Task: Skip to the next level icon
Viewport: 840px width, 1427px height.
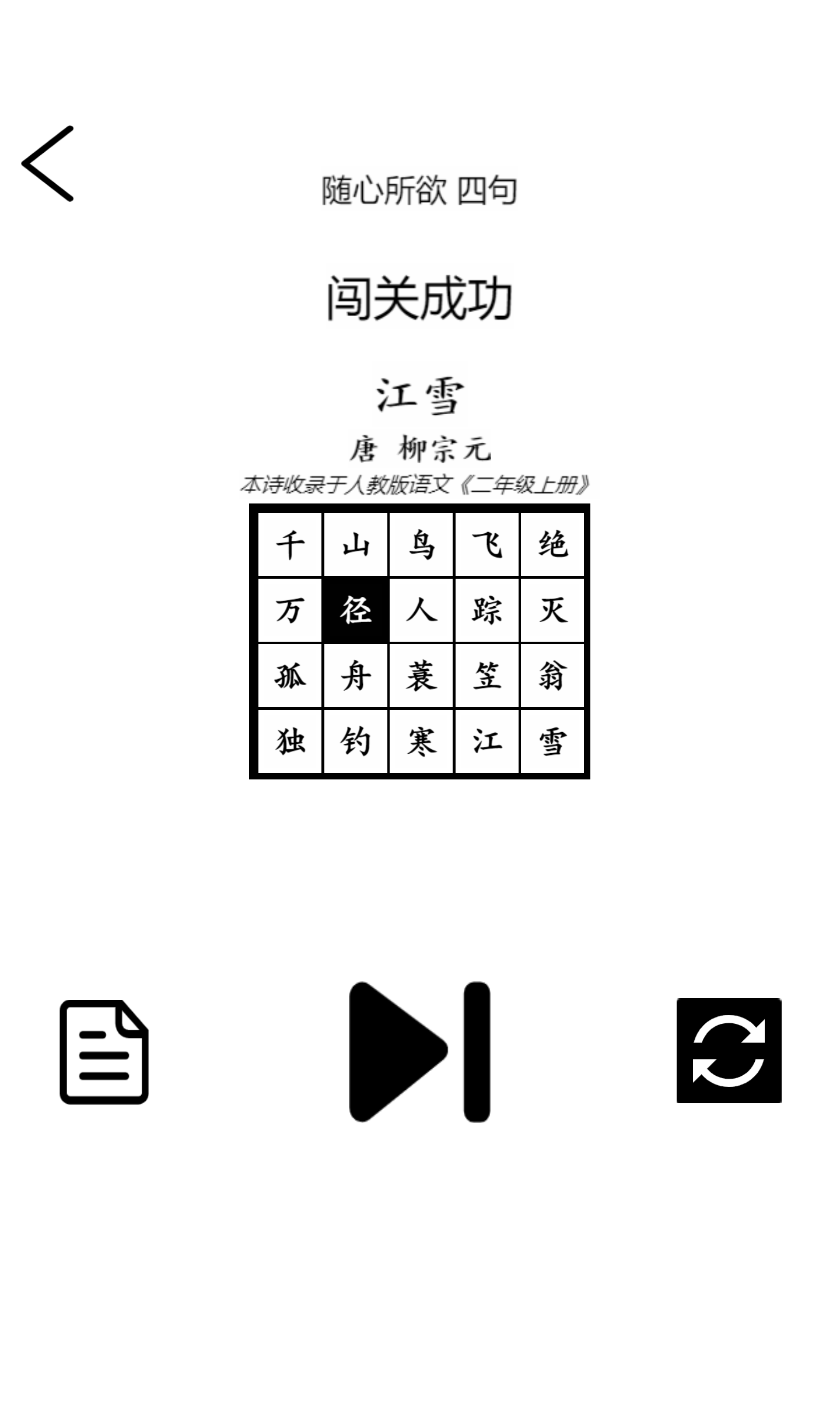Action: coord(418,1049)
